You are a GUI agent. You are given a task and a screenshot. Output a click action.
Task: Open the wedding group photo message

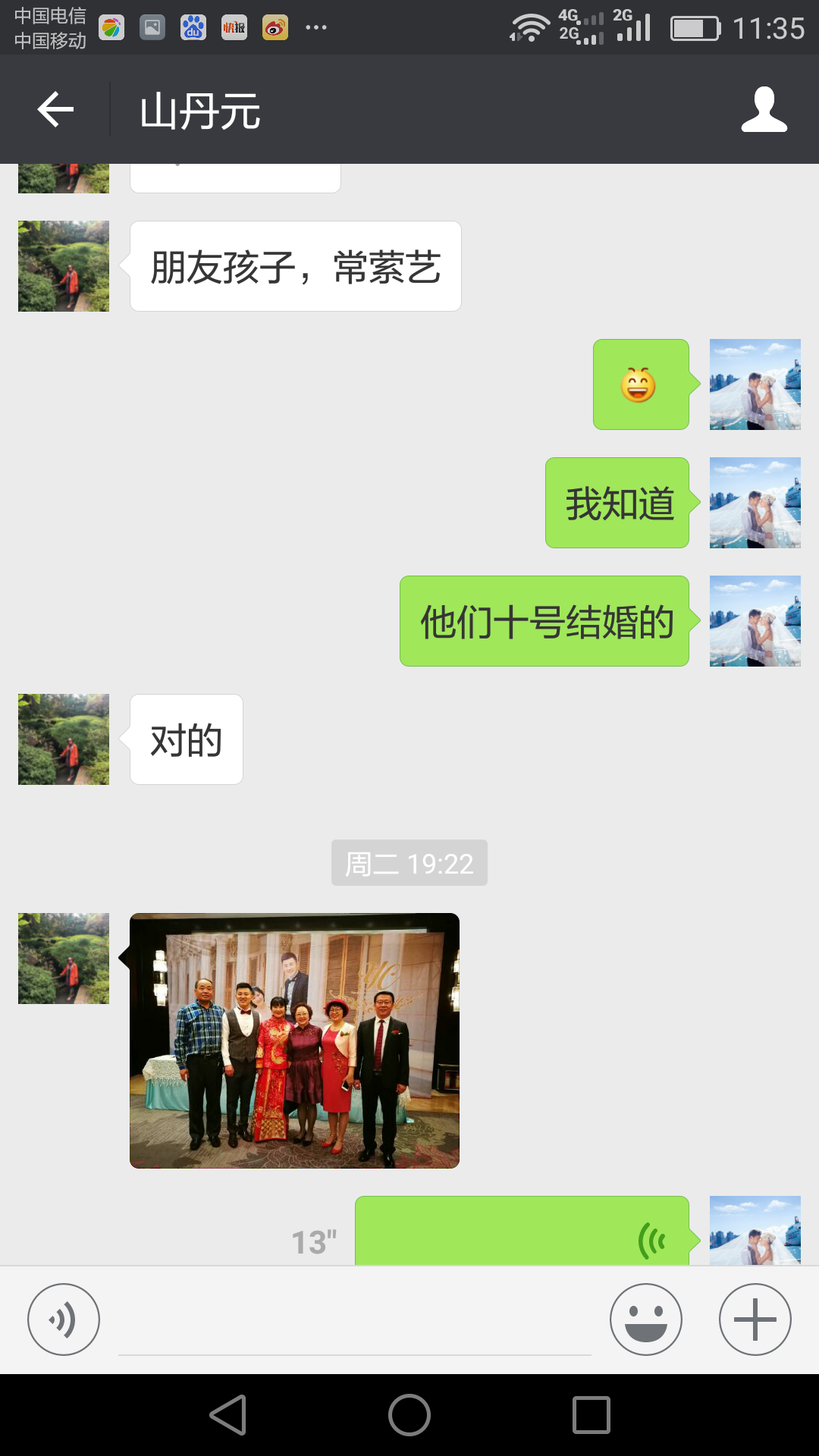click(294, 1040)
